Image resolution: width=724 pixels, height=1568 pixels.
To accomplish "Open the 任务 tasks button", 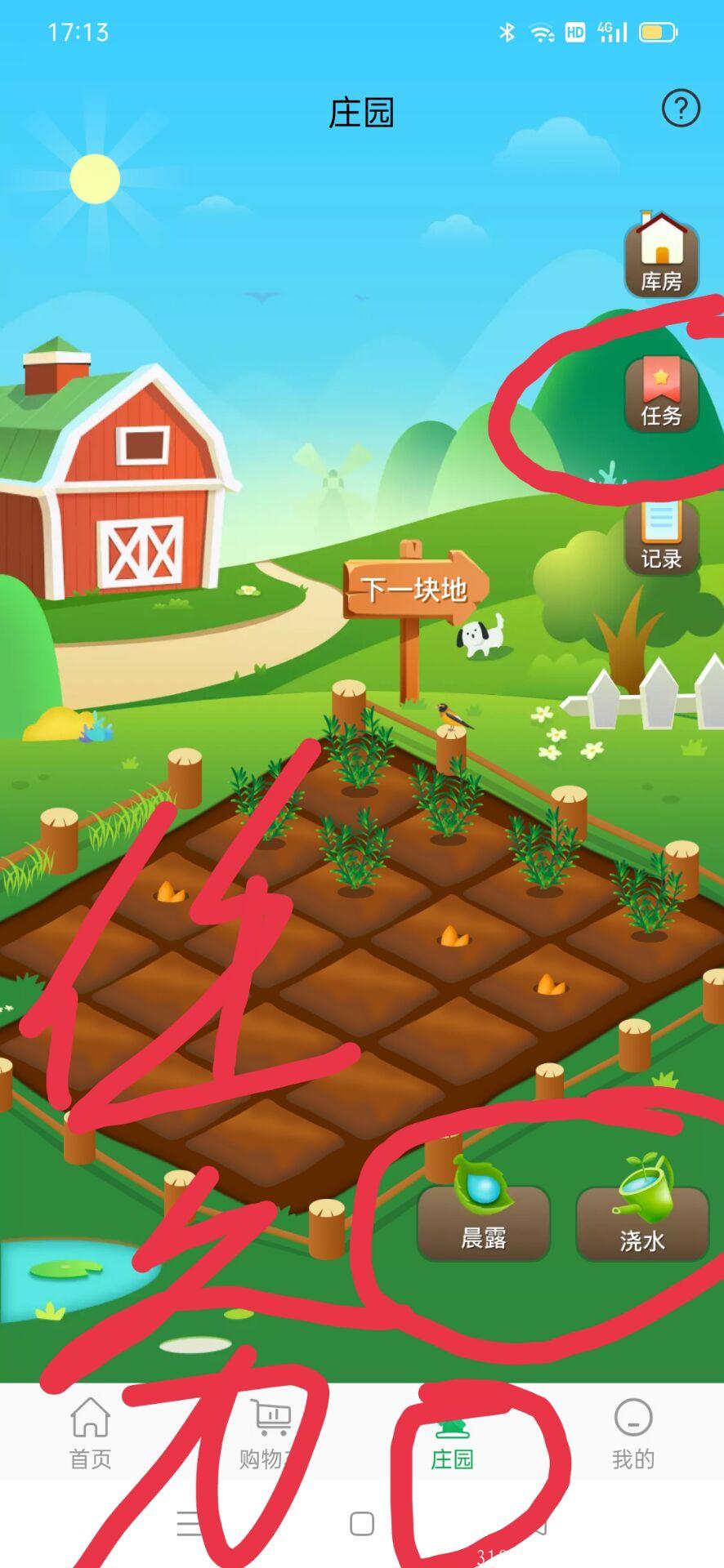I will pyautogui.click(x=661, y=396).
